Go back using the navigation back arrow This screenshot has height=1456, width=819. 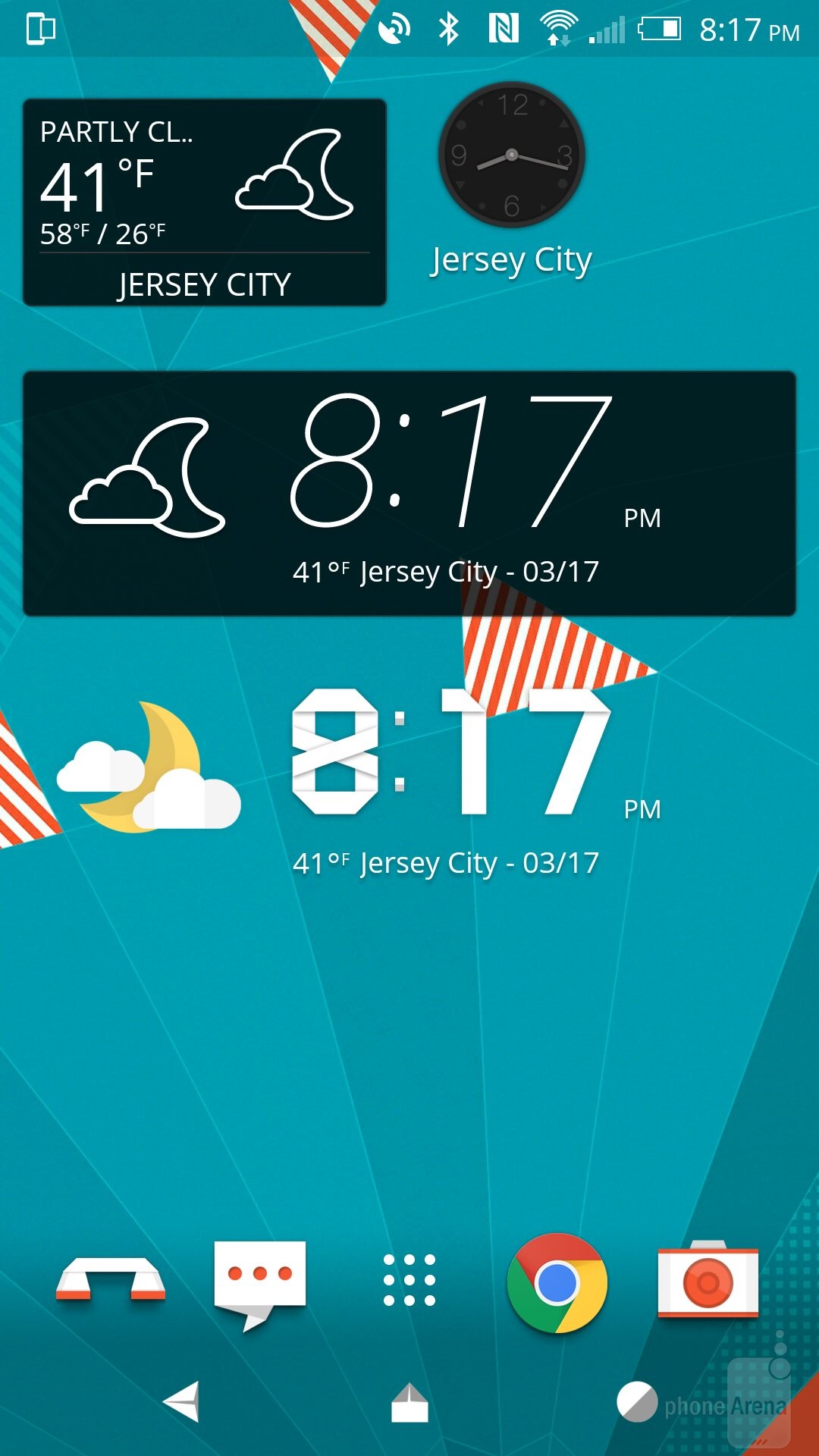point(182,1401)
